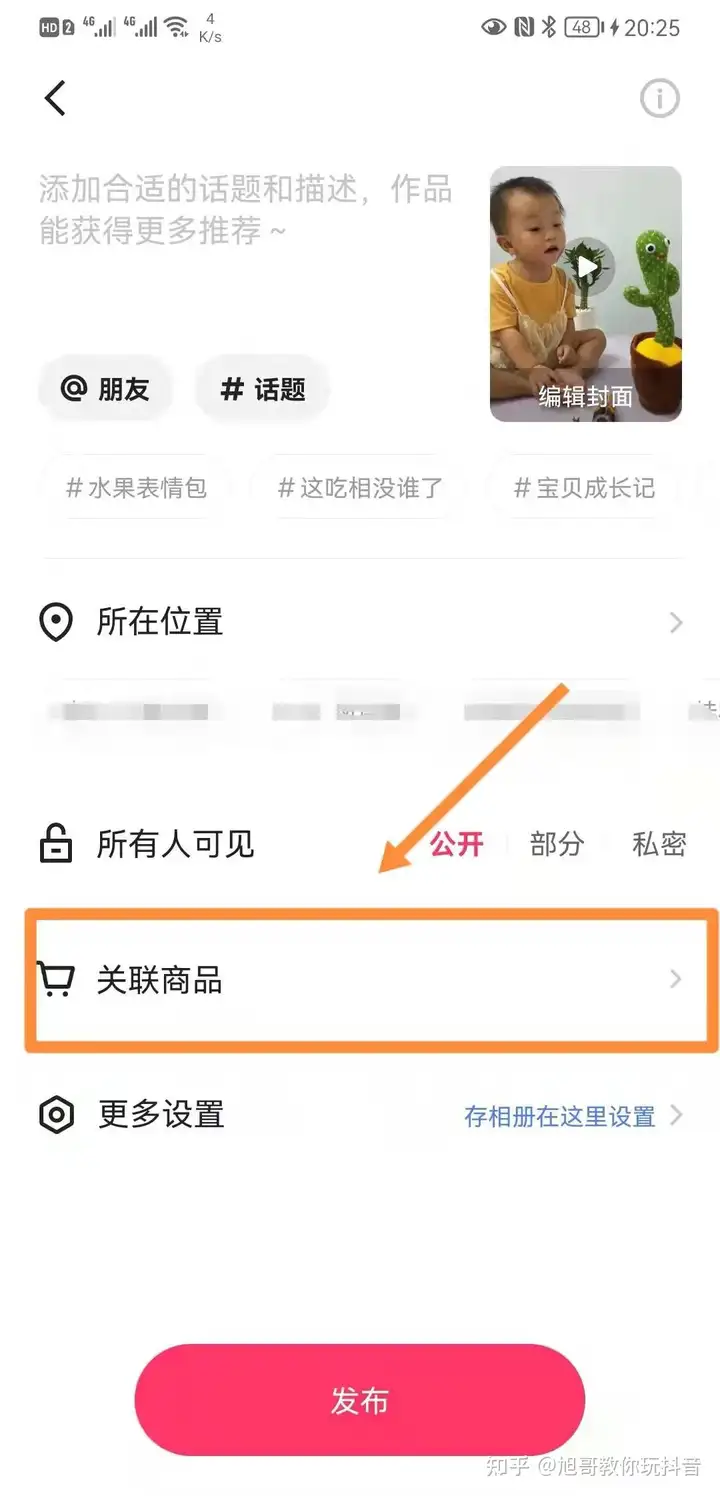Viewport: 720px width, 1496px height.
Task: Publish with the 发布 button
Action: click(360, 1400)
